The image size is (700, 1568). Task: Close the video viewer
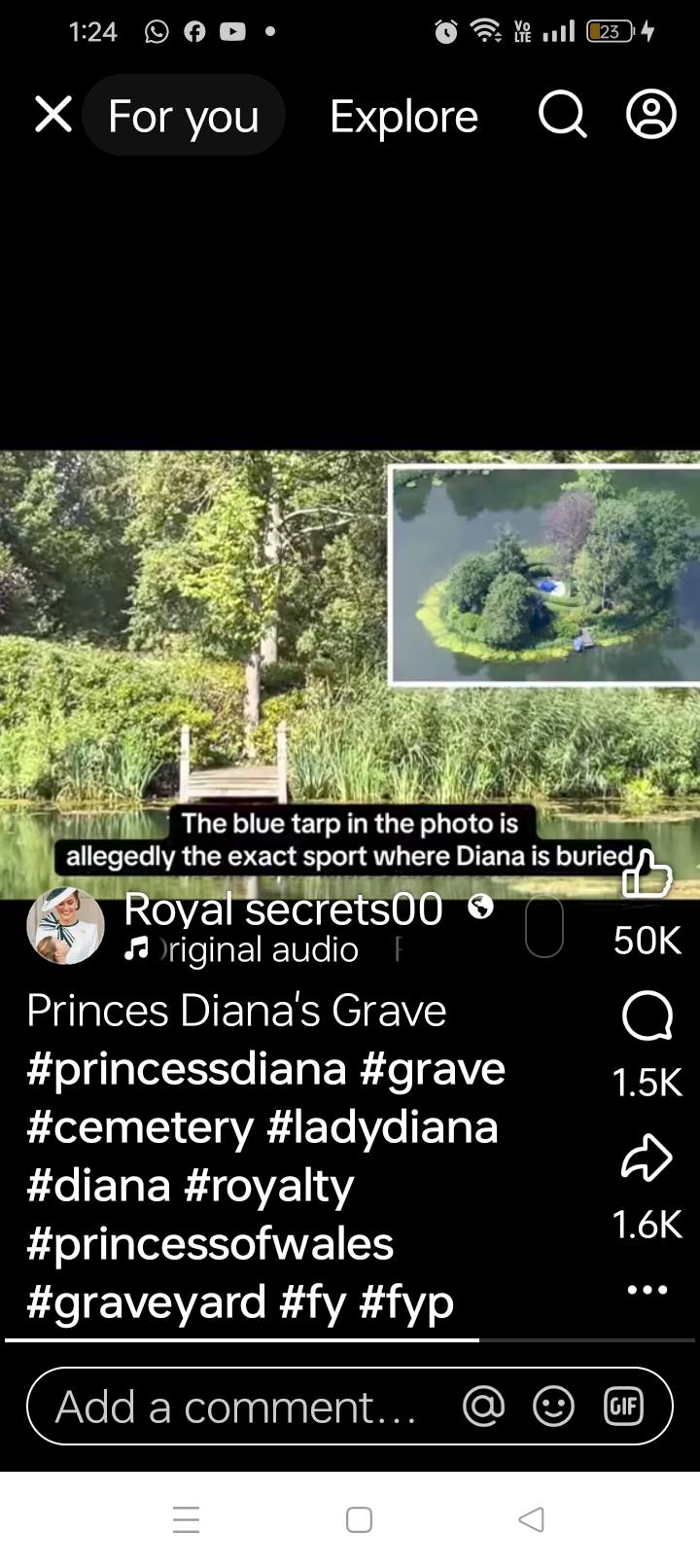pyautogui.click(x=53, y=116)
